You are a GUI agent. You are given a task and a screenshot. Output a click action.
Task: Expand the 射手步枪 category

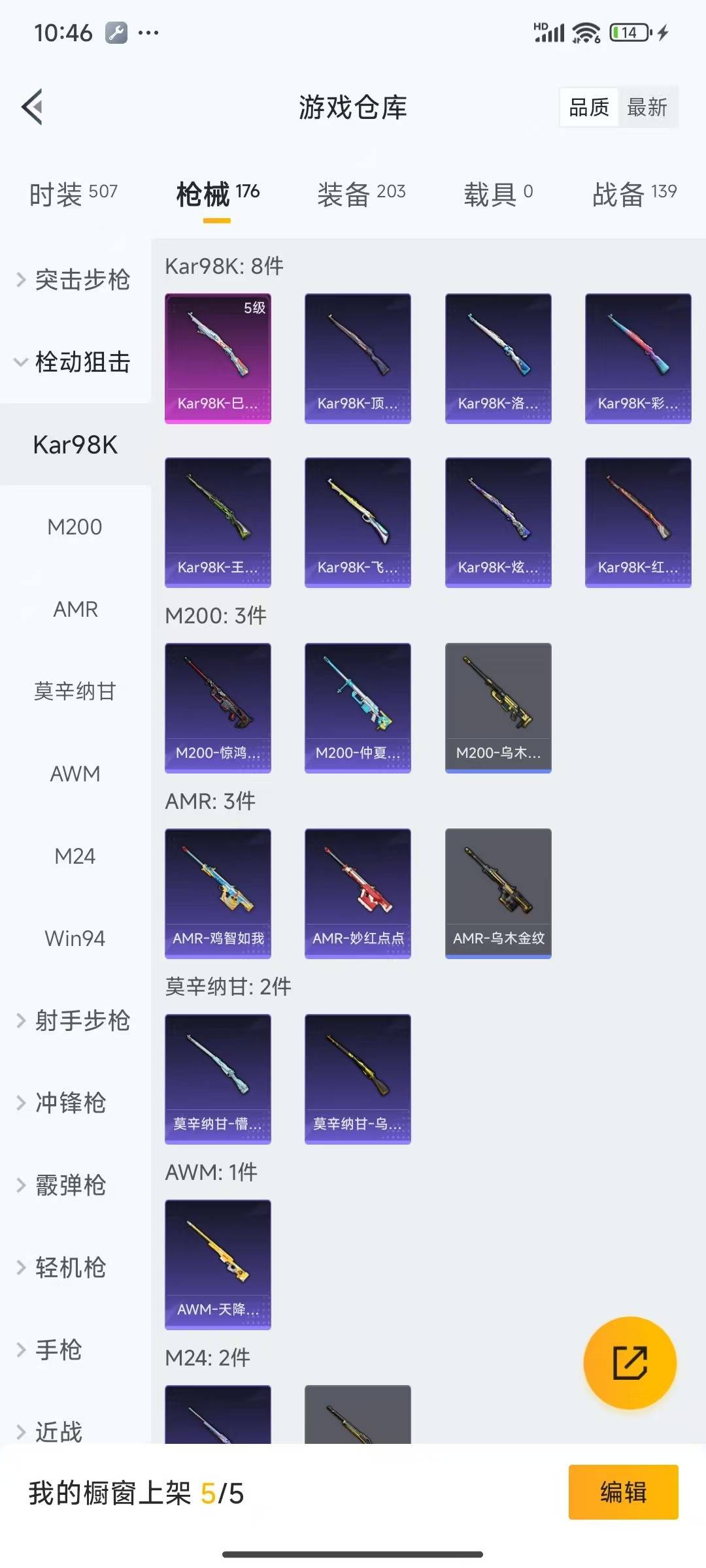pos(75,1021)
